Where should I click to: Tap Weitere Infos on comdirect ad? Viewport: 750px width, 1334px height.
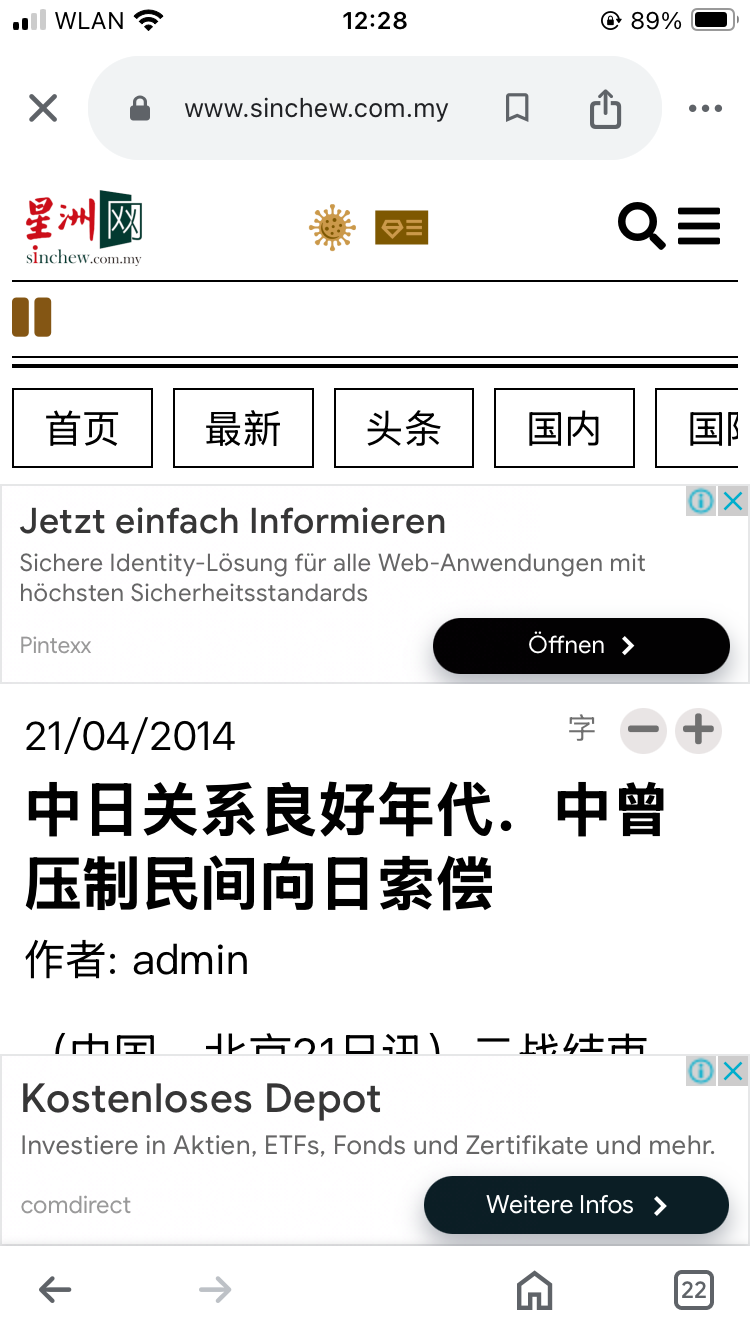pyautogui.click(x=576, y=1205)
